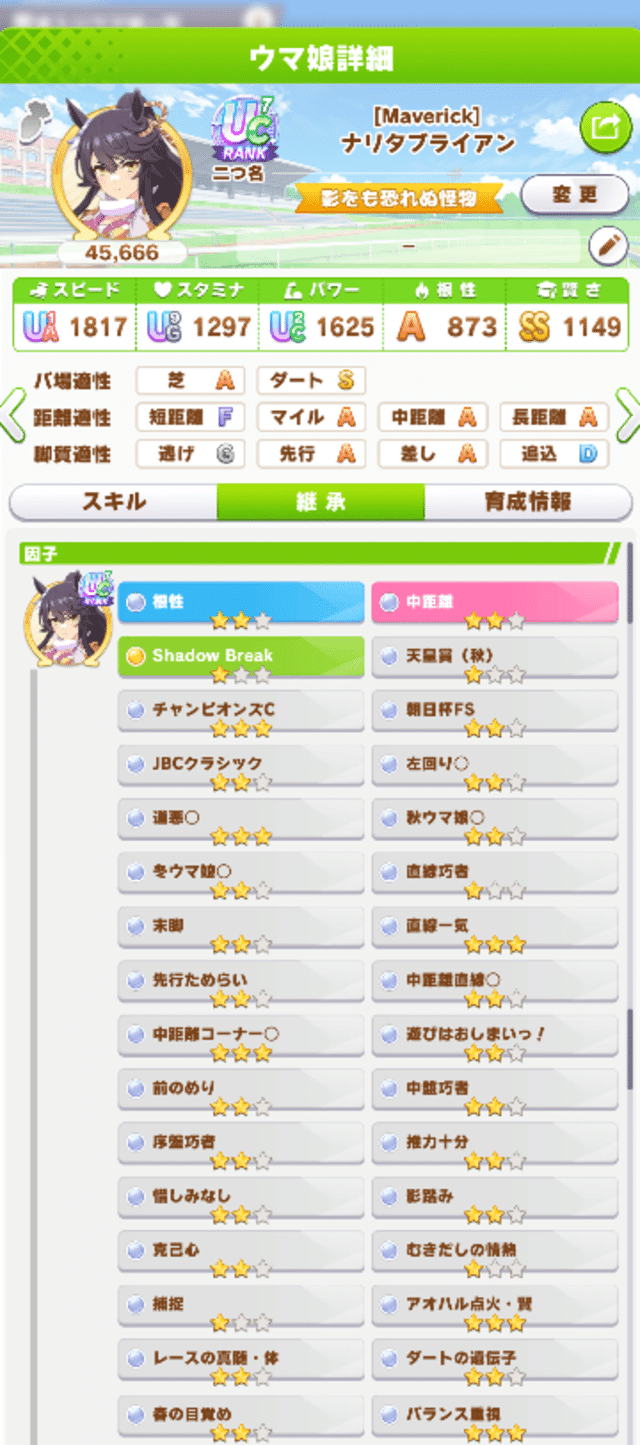Tap the アオハル点火・賢 factor
The width and height of the screenshot is (640, 1445).
click(x=495, y=1305)
